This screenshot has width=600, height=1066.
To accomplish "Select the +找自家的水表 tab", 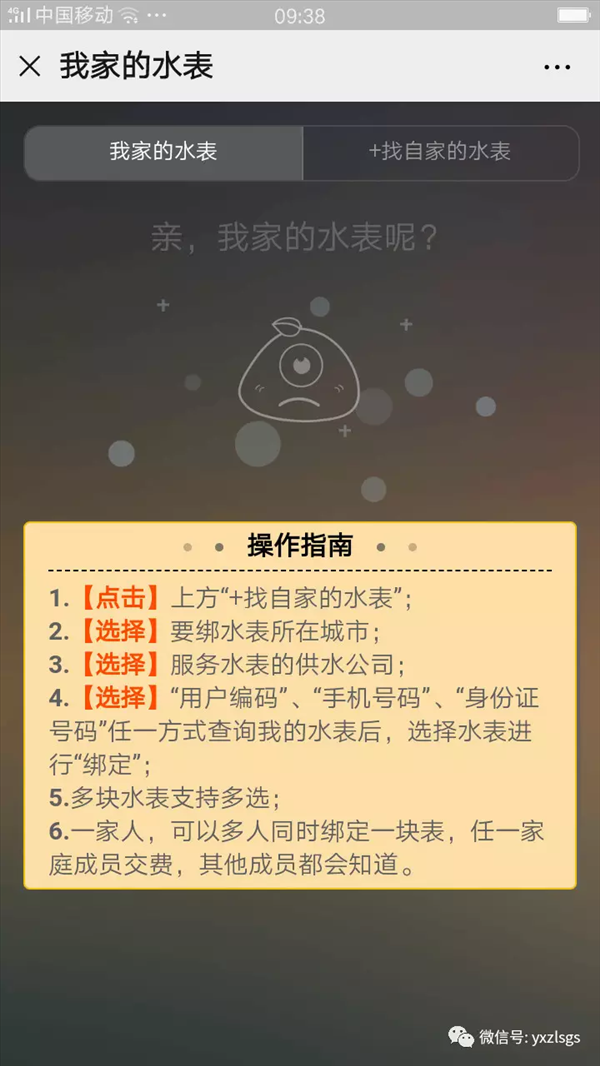I will (x=440, y=152).
